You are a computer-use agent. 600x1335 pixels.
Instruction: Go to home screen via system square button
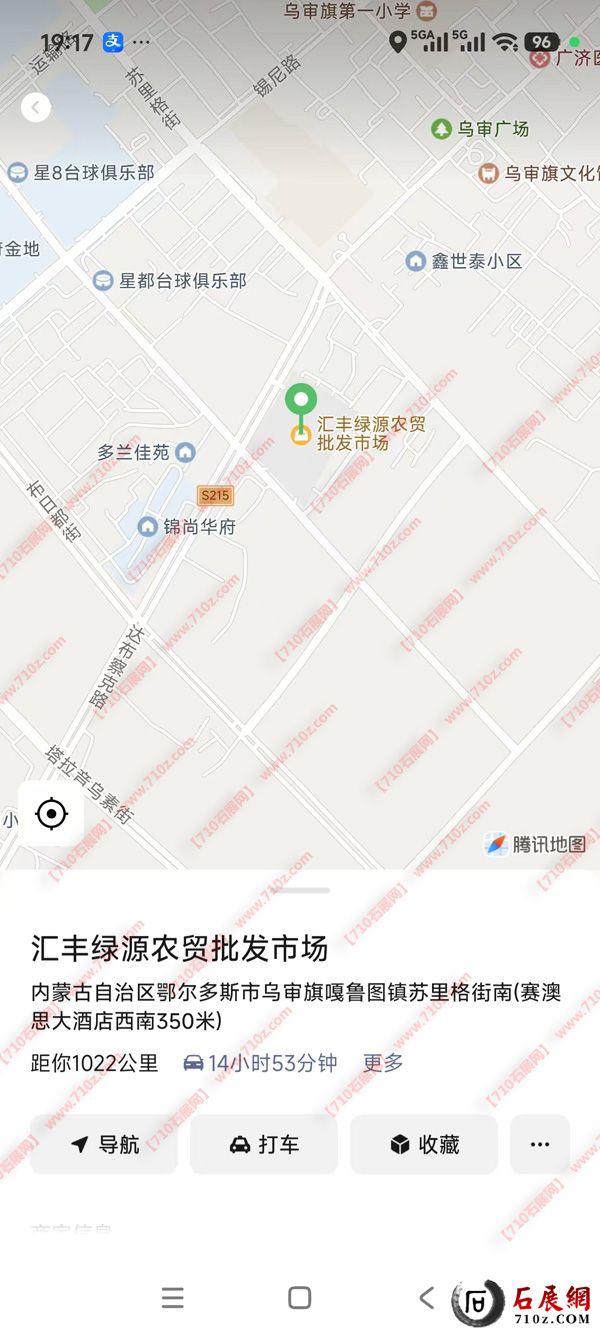(299, 1298)
